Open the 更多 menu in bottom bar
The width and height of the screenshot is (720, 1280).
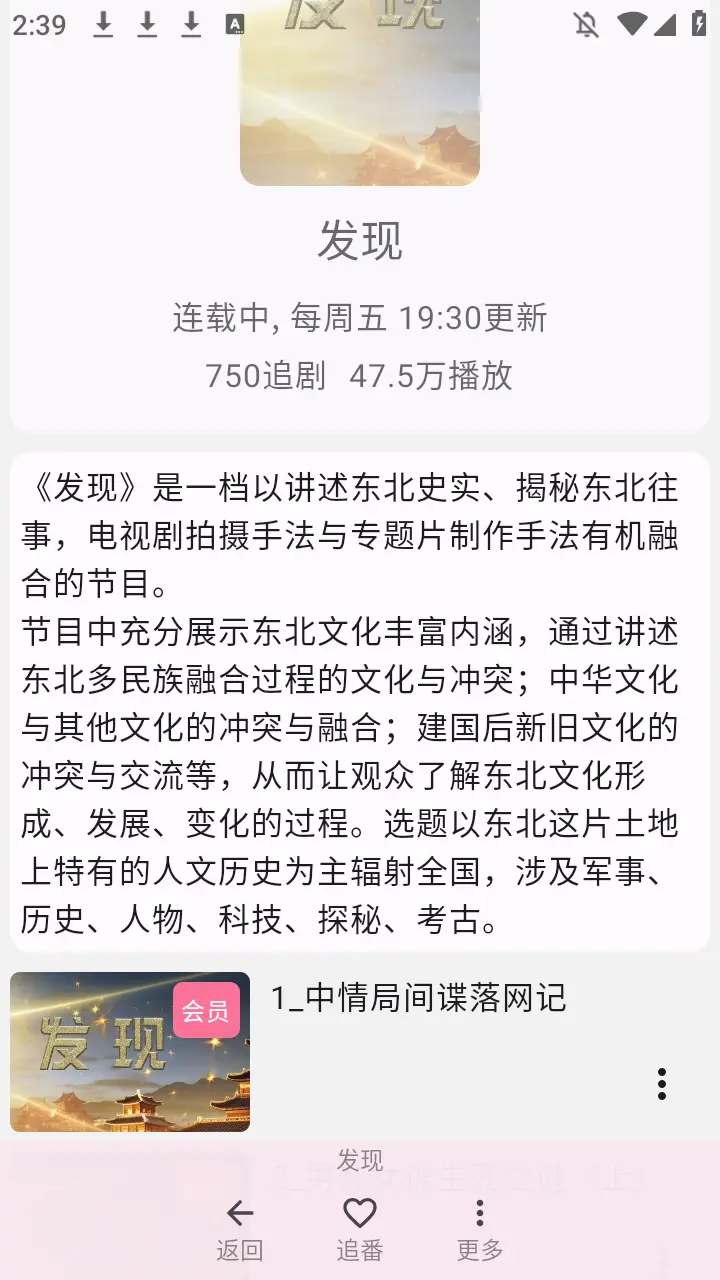pos(480,1229)
